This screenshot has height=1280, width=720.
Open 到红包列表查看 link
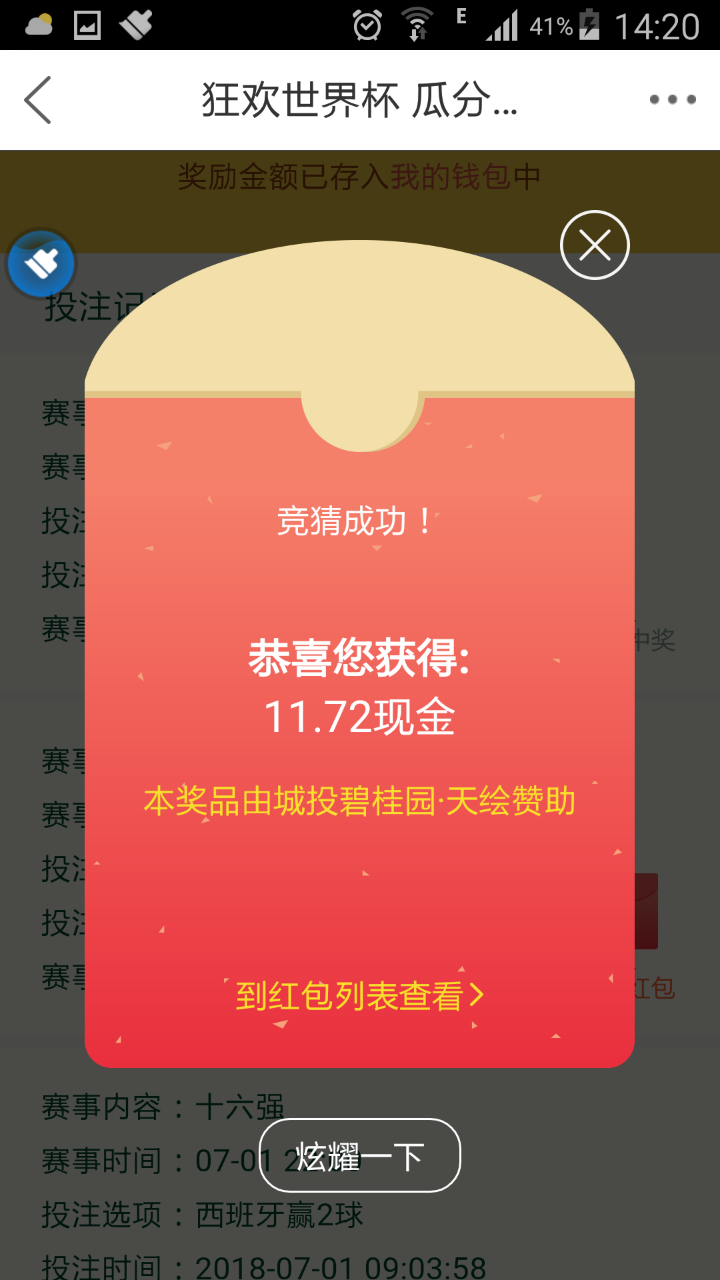[359, 995]
